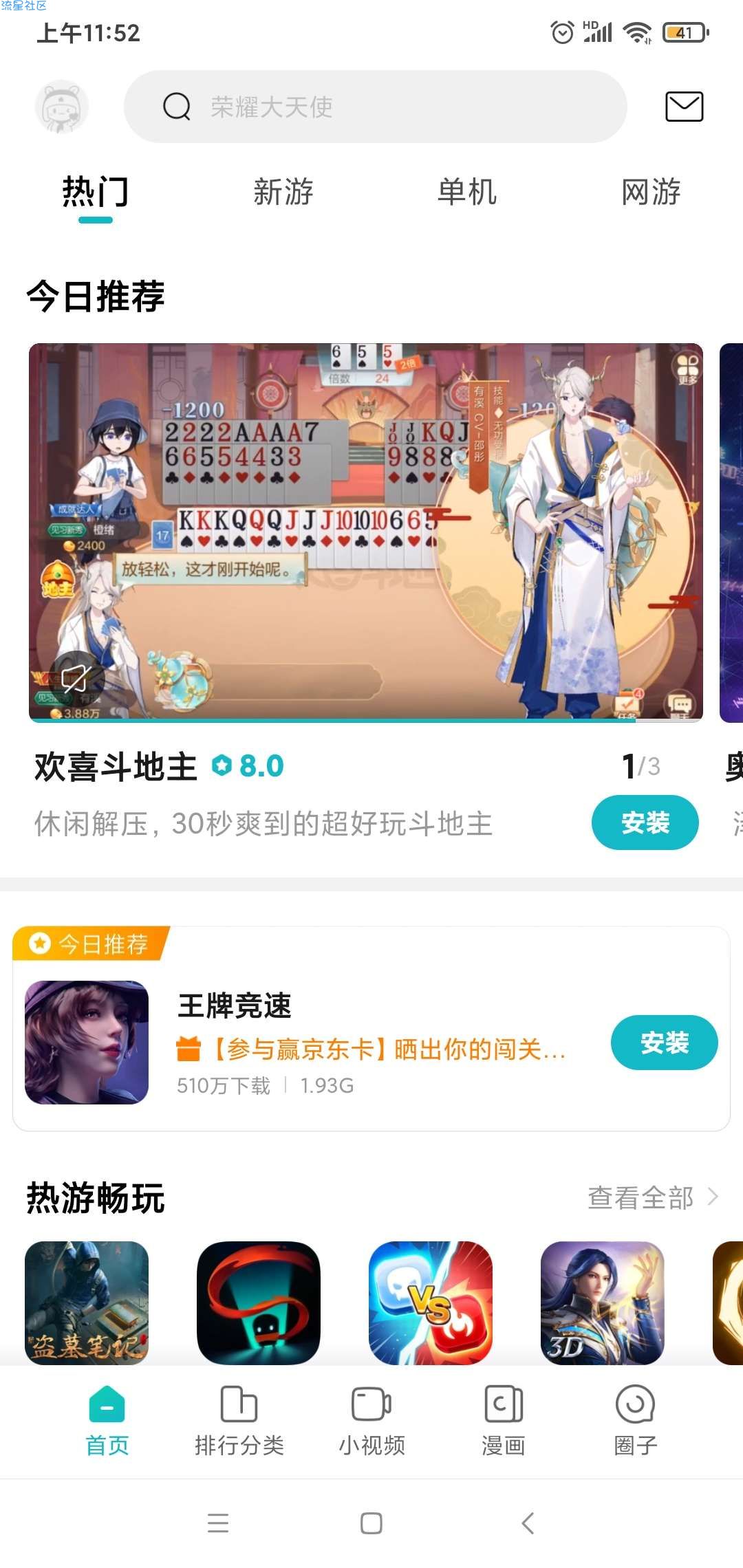
Task: Switch to the 单机 tab
Action: 467,192
